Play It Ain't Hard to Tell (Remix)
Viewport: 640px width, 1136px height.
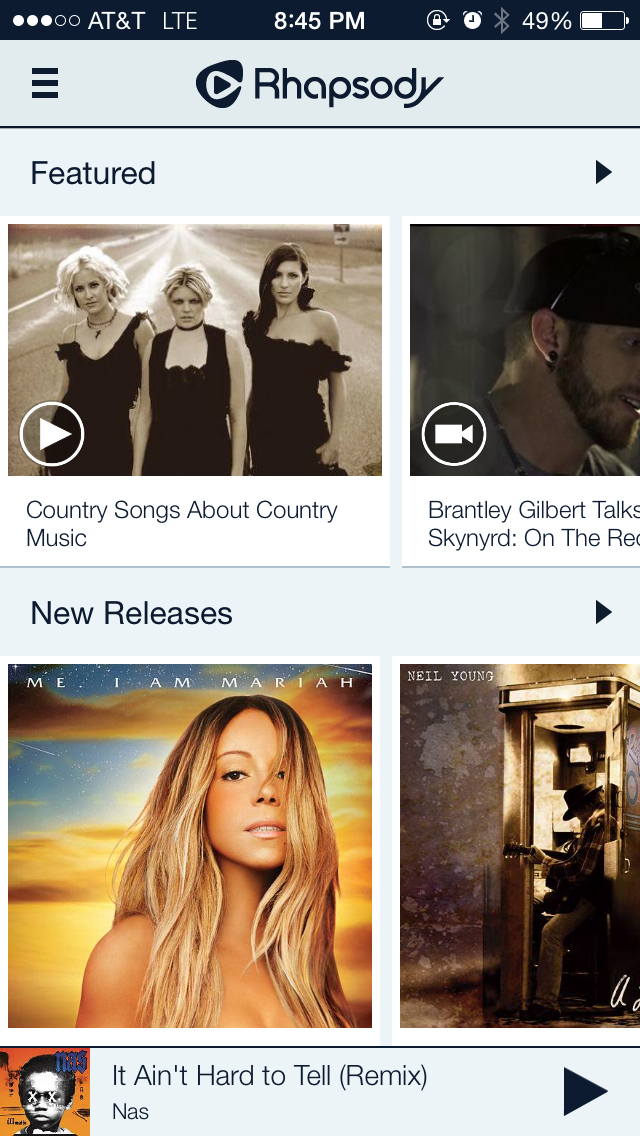[x=584, y=1091]
